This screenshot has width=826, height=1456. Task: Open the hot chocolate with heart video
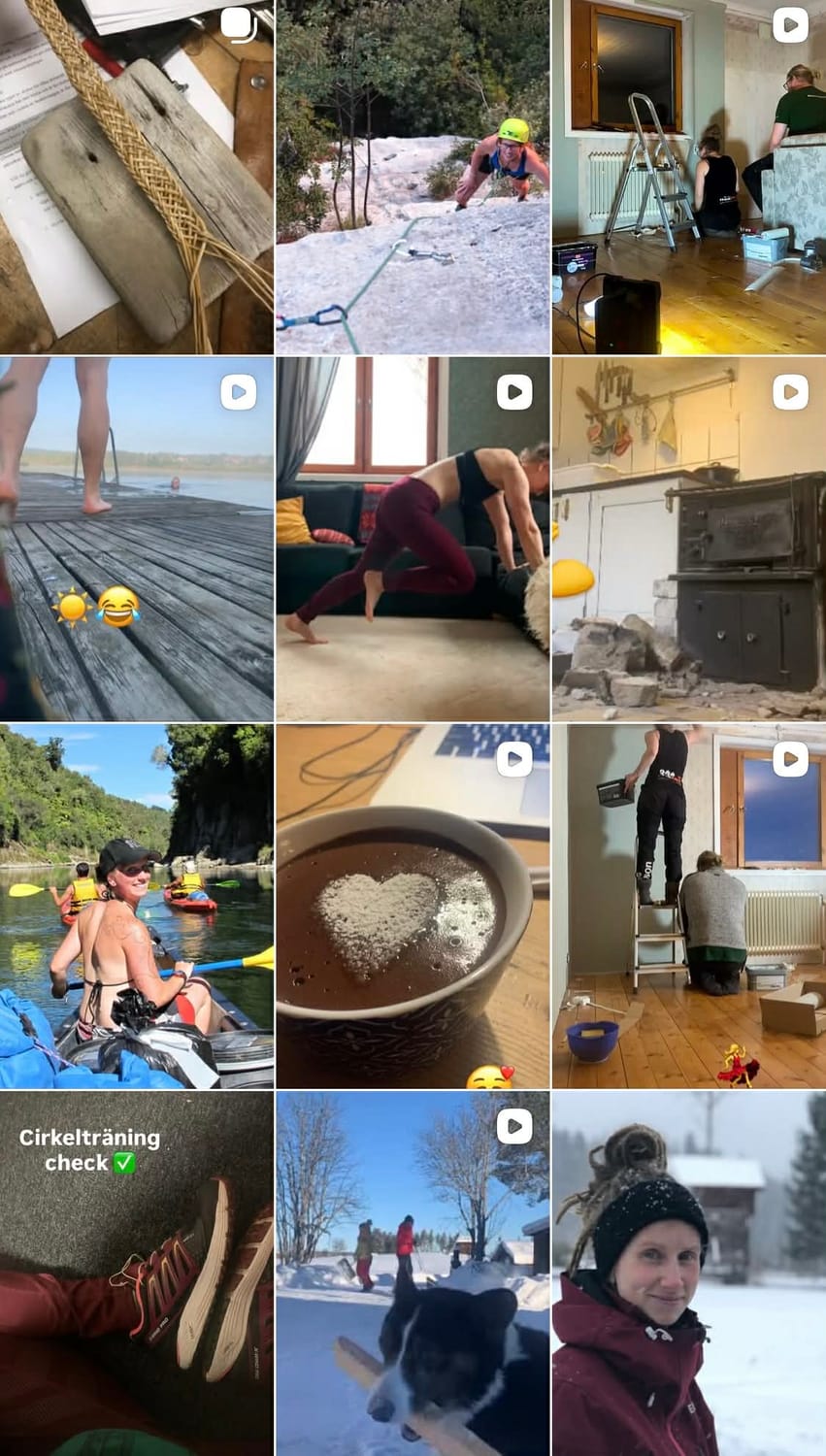tap(413, 906)
